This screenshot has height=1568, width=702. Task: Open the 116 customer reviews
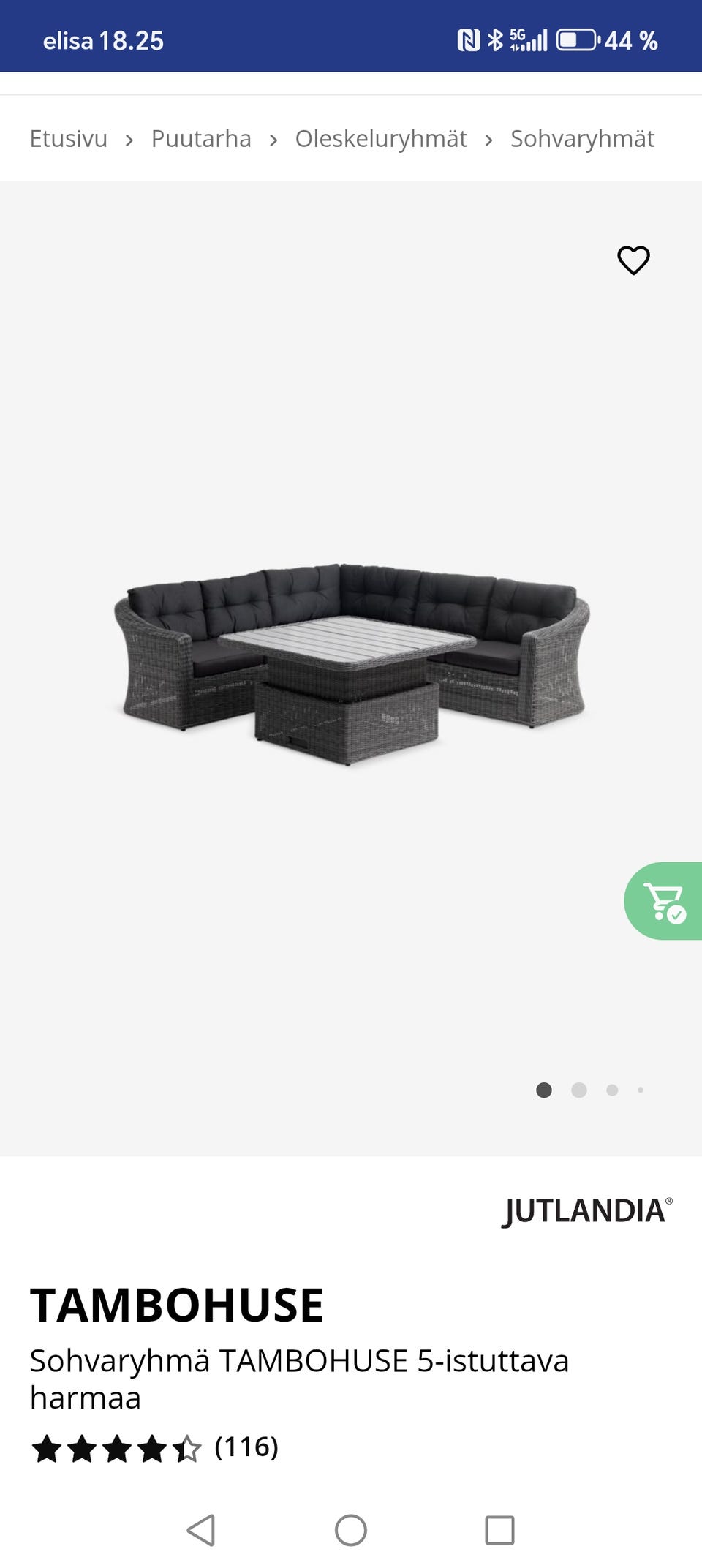[x=246, y=1447]
